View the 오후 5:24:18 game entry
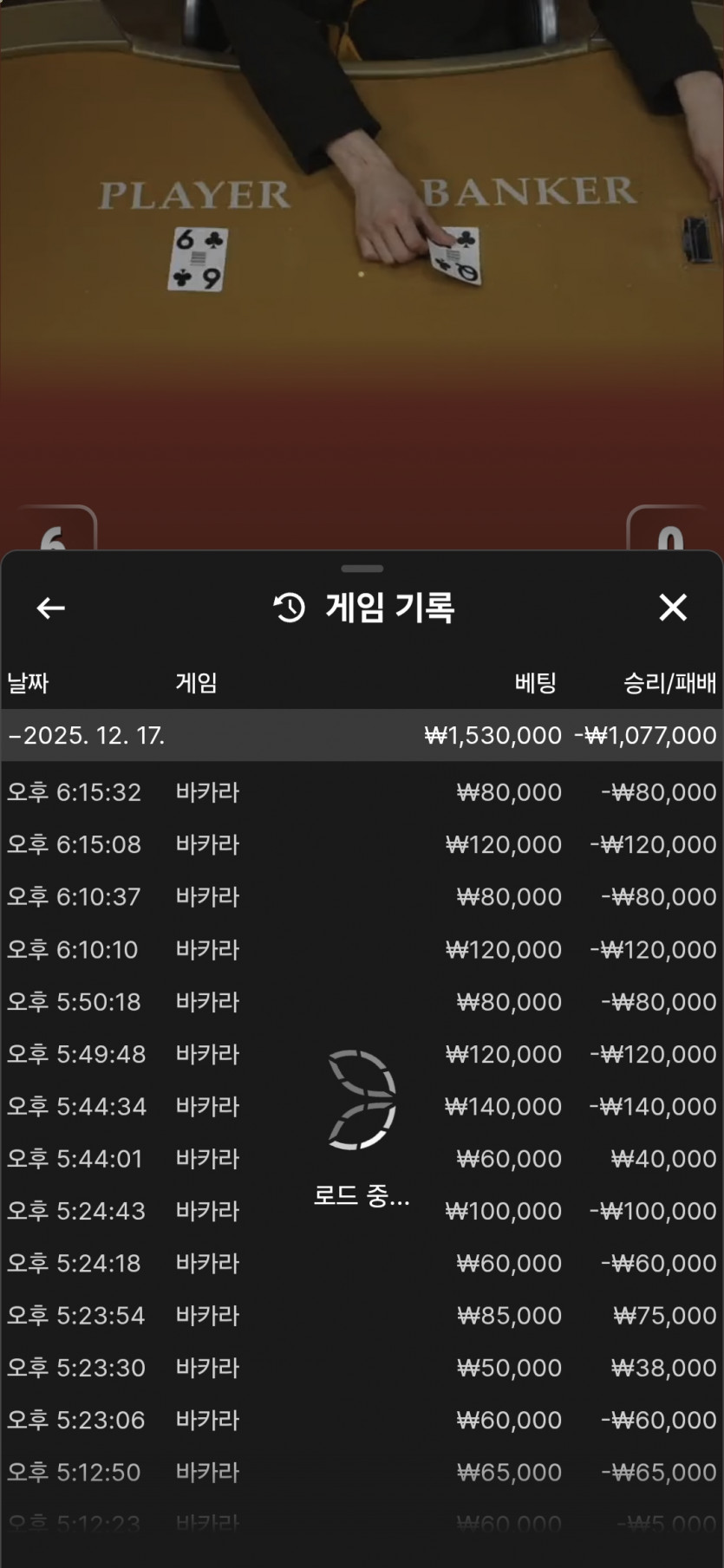Viewport: 724px width, 1568px height. pos(361,1264)
